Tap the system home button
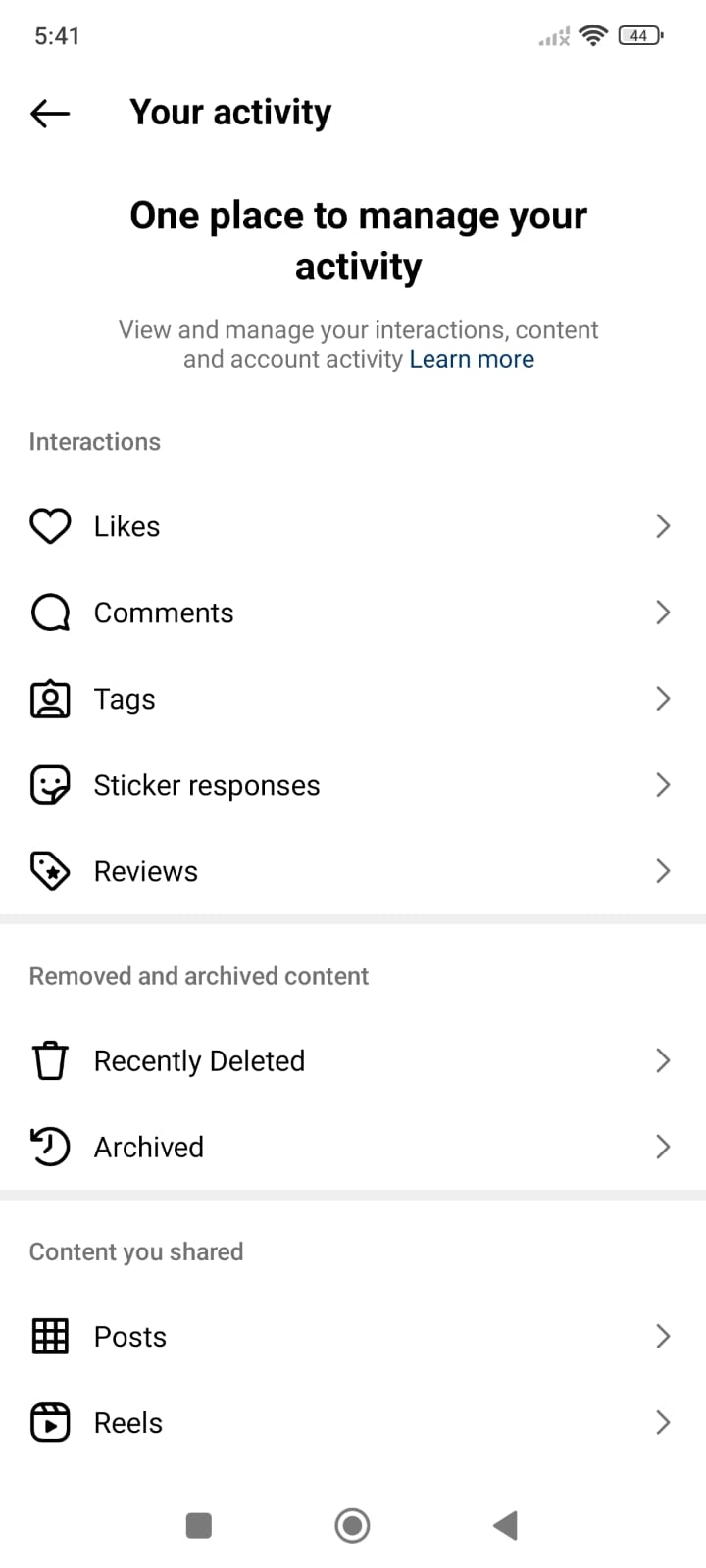This screenshot has height=1568, width=706. click(x=352, y=1525)
